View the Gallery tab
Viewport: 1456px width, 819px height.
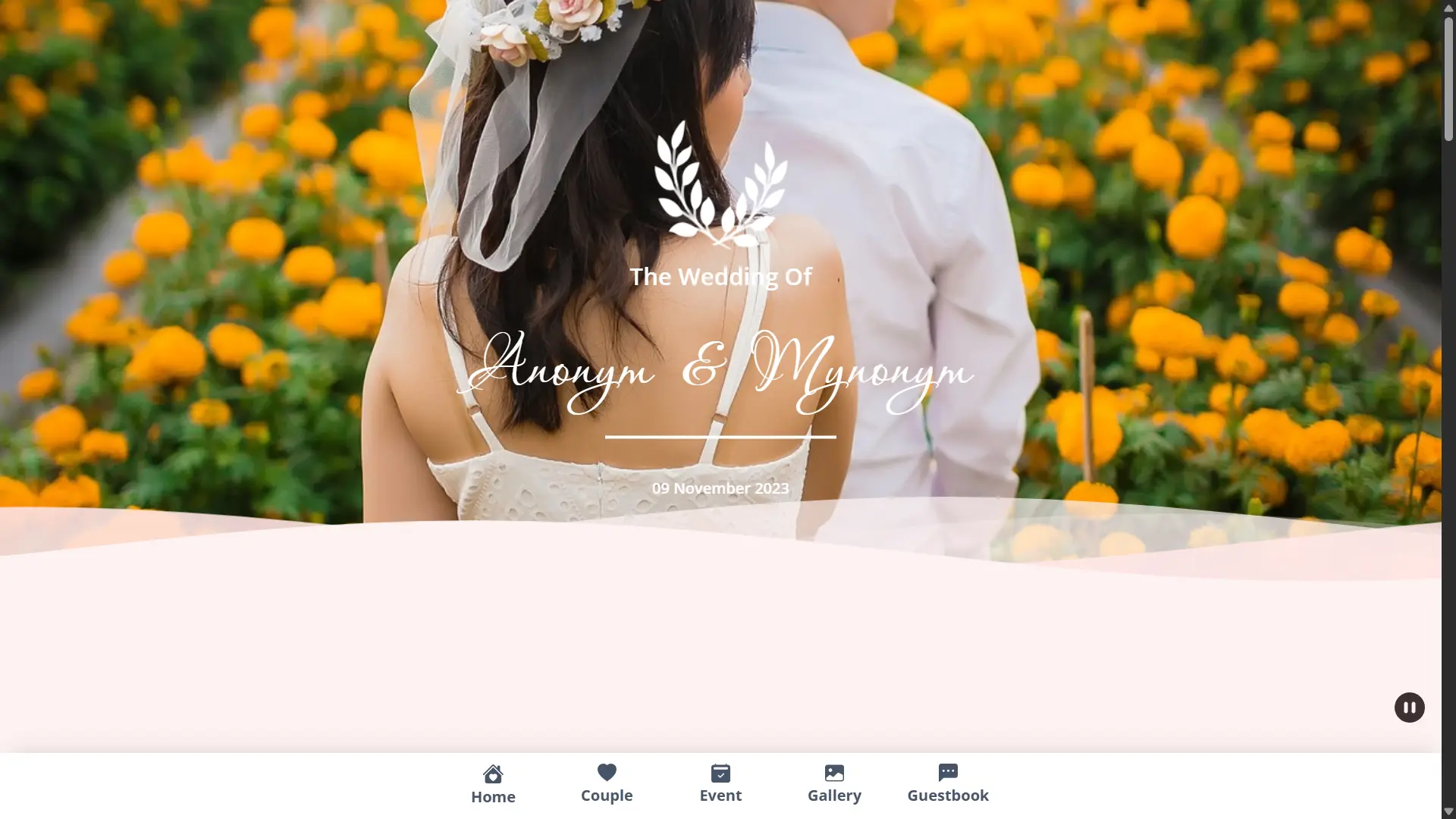(x=834, y=783)
